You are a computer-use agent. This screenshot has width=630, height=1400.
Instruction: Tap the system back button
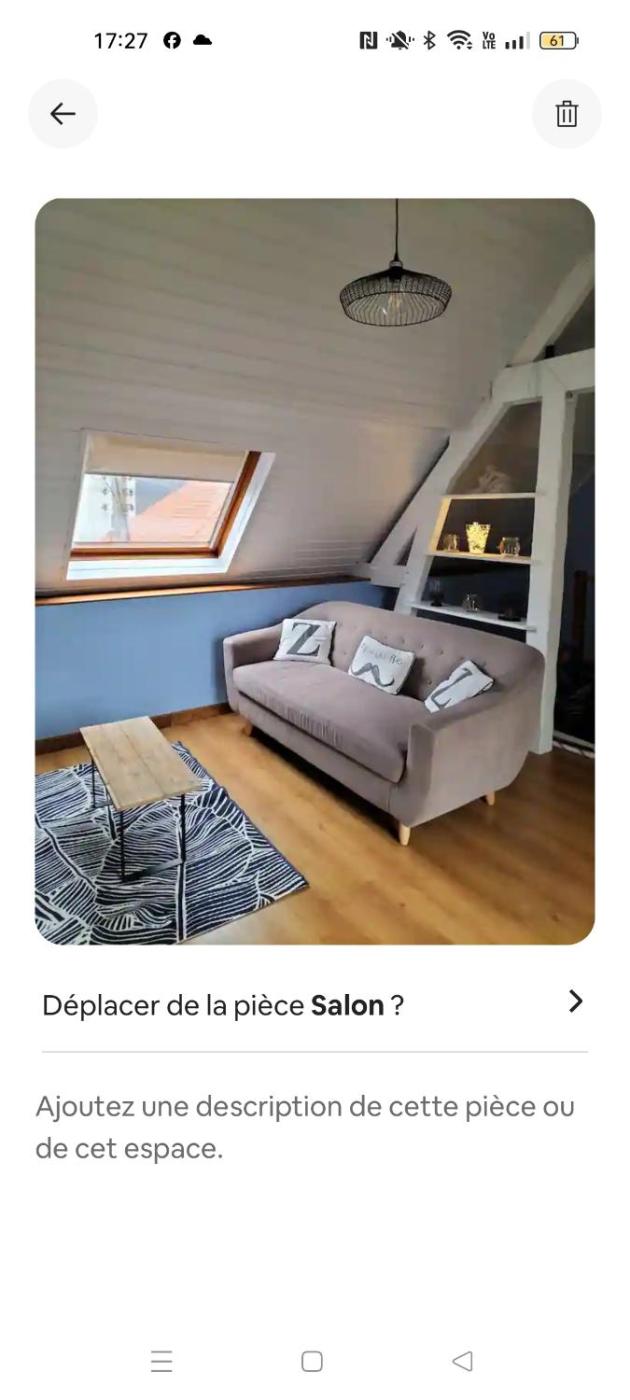[x=462, y=1361]
